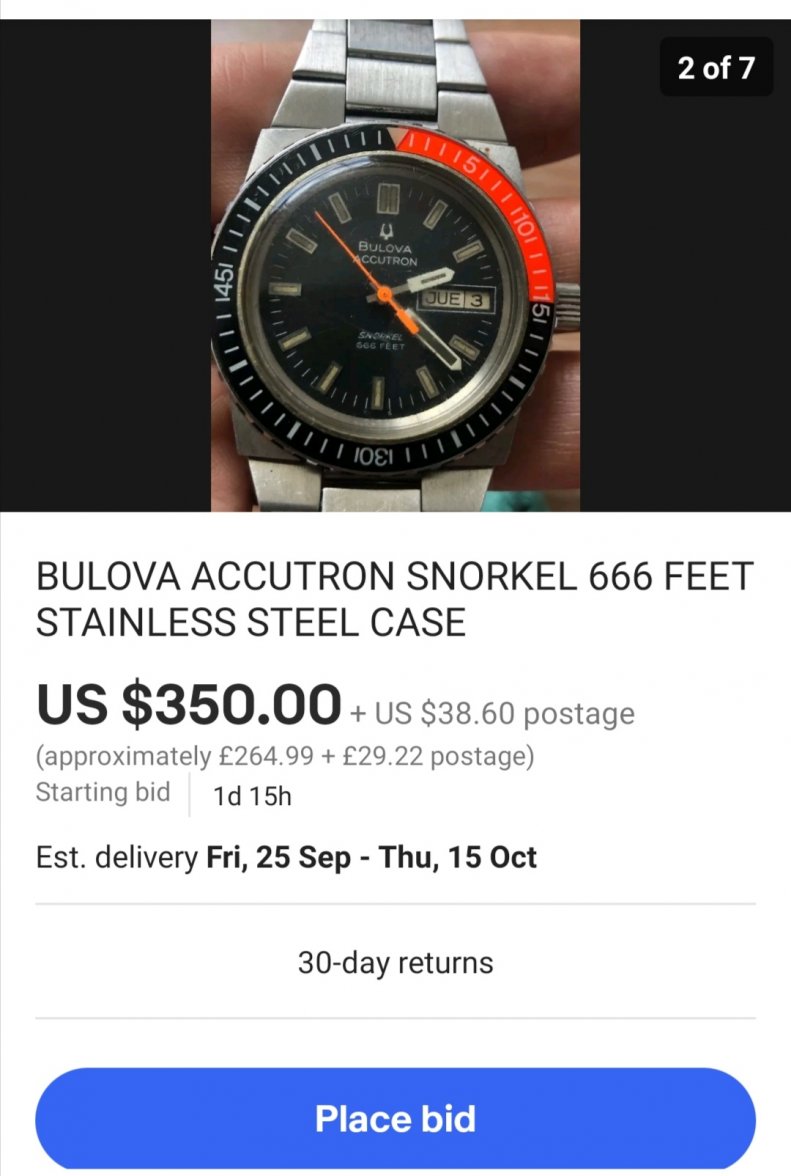Click the Place bid button
This screenshot has height=1176, width=791.
click(x=395, y=1118)
